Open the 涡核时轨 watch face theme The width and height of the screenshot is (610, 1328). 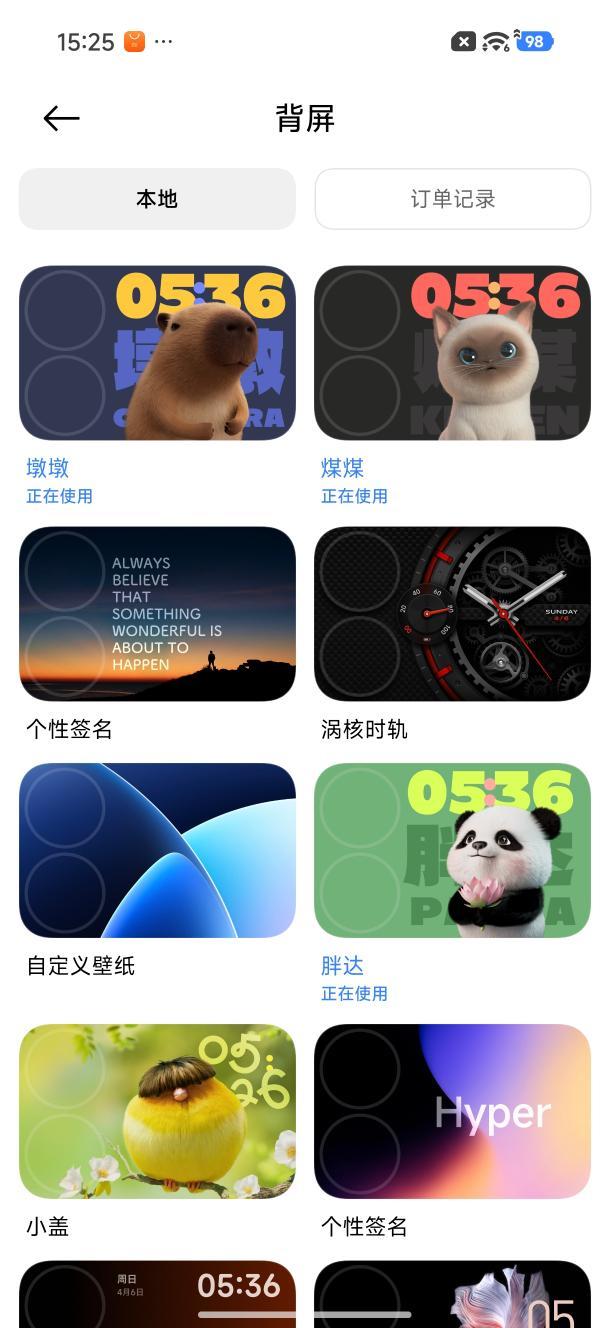point(452,614)
